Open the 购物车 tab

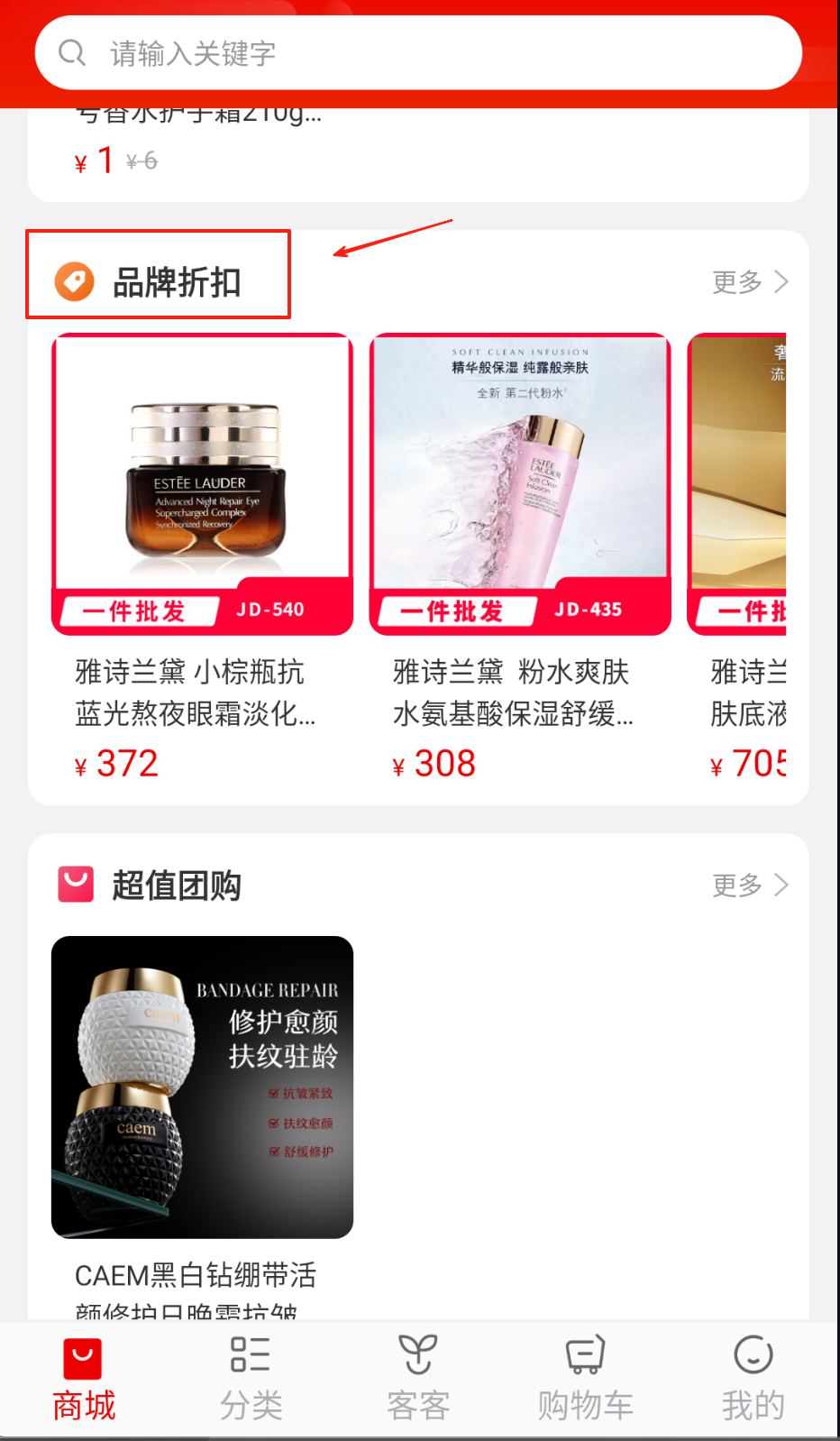tap(586, 1380)
